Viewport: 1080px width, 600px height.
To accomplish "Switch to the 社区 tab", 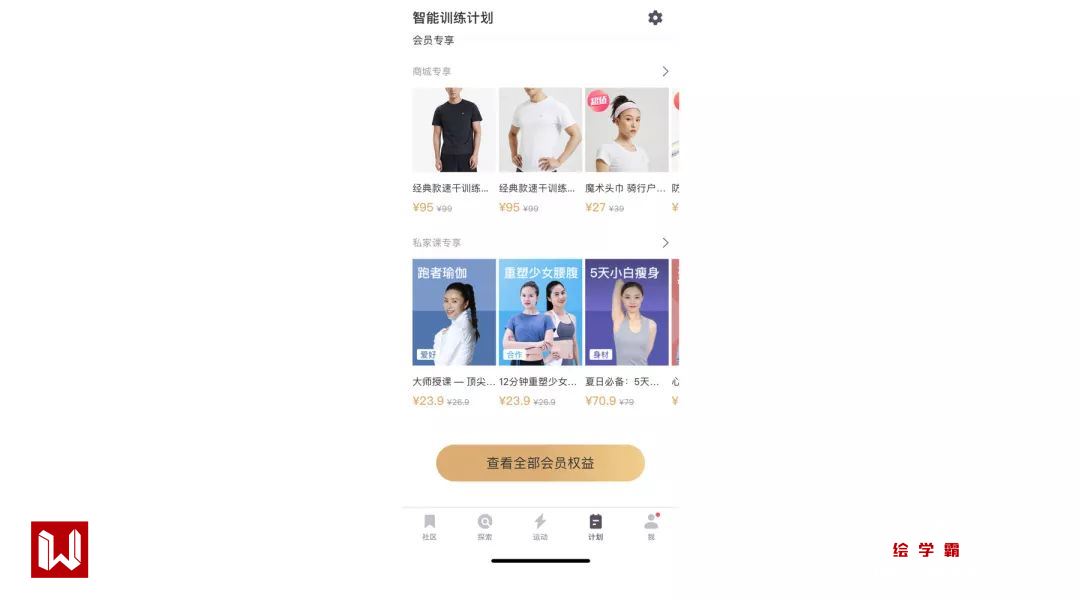I will coord(430,527).
